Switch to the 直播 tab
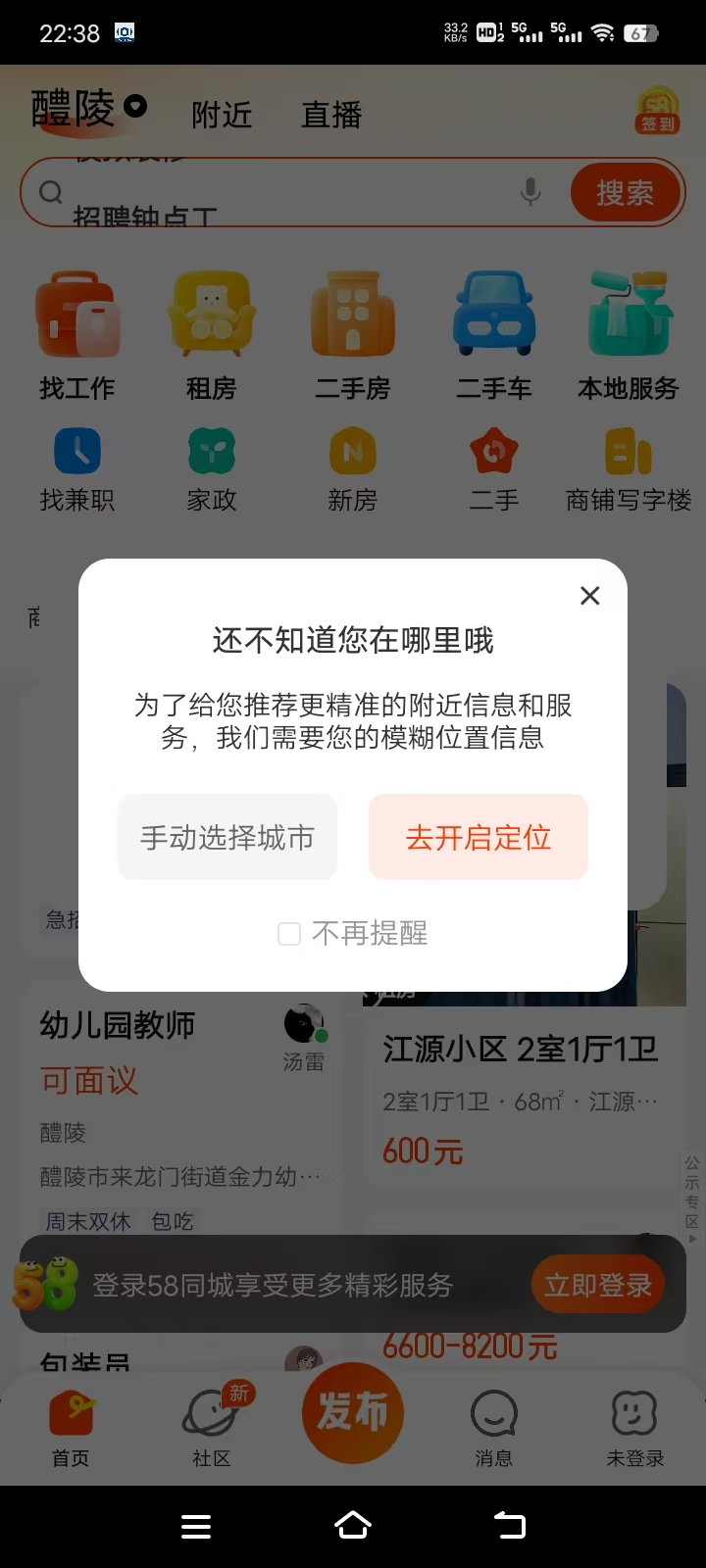The height and width of the screenshot is (1568, 706). pos(331,115)
